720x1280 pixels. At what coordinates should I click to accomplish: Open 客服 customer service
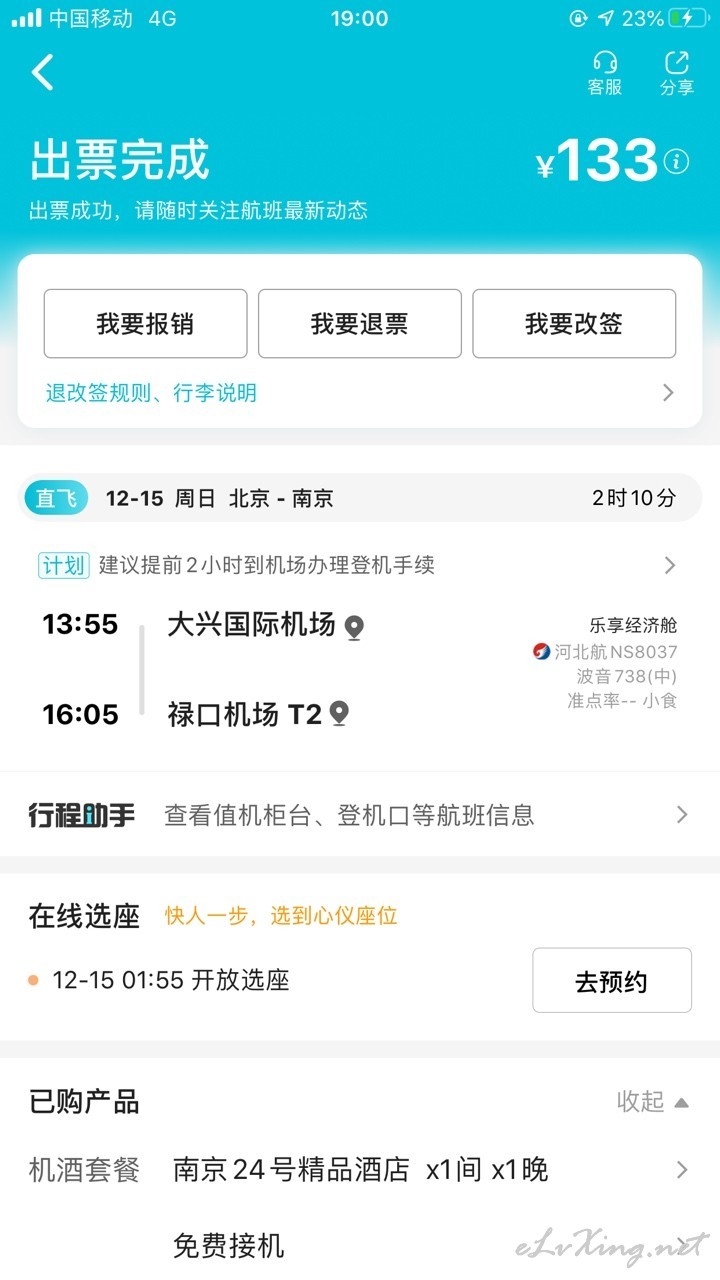[604, 73]
